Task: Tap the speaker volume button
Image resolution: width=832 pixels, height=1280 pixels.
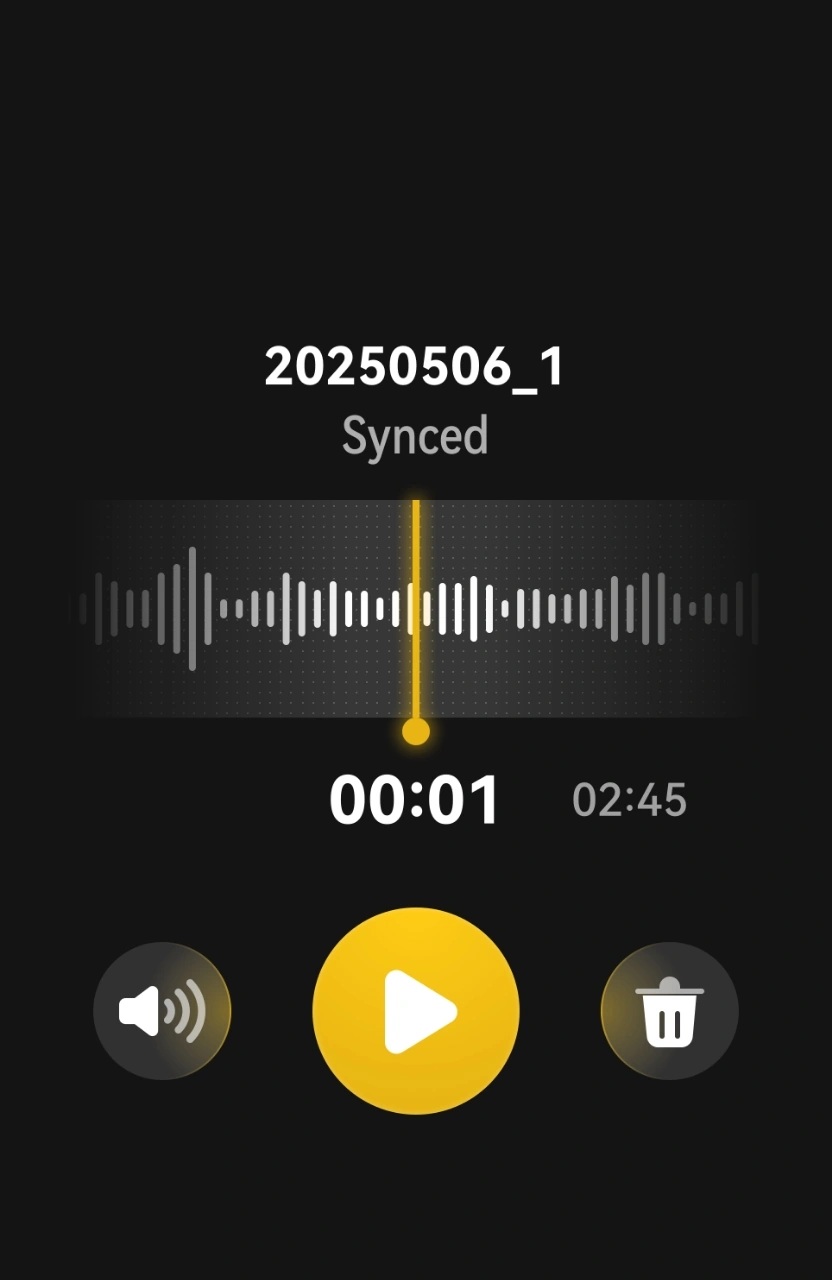Action: point(162,1011)
